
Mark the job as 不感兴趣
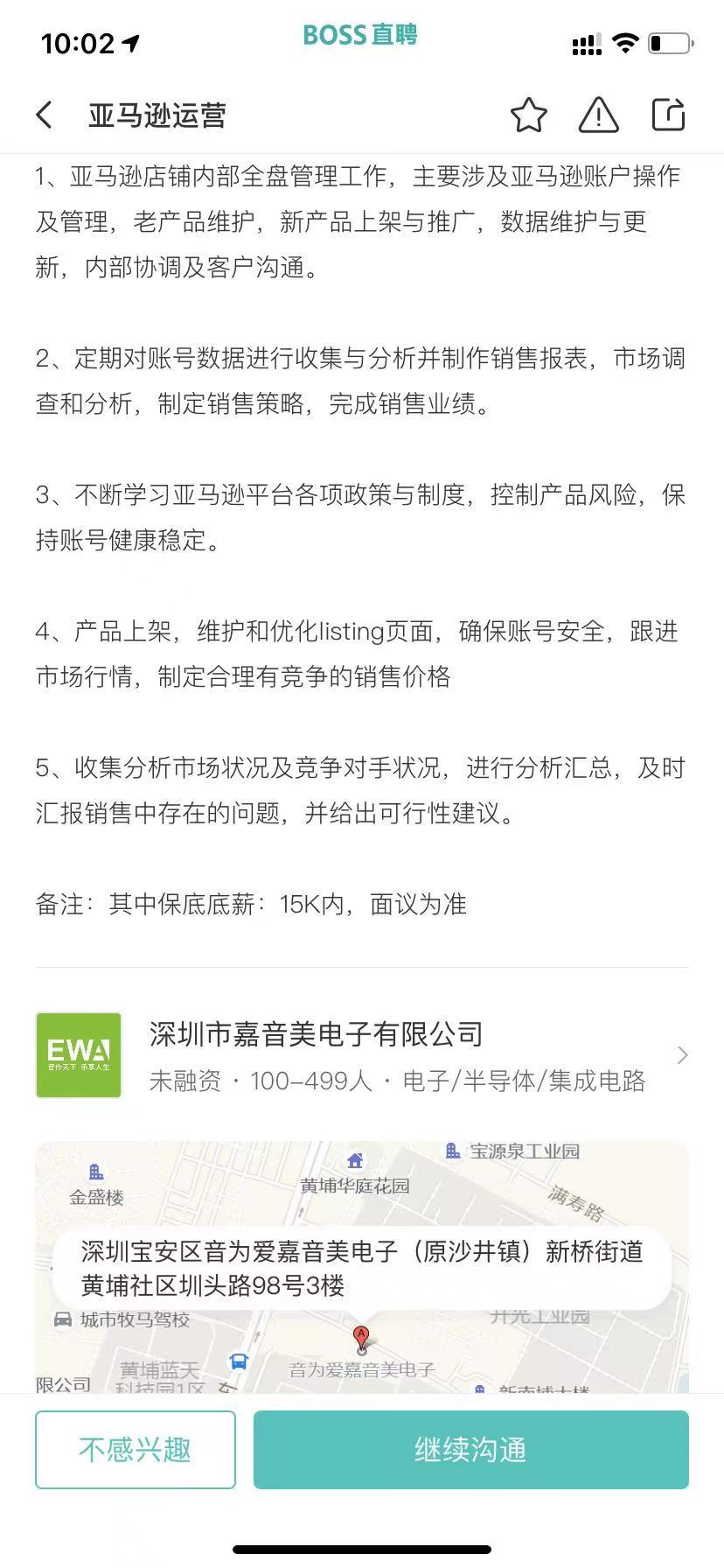tap(136, 1450)
